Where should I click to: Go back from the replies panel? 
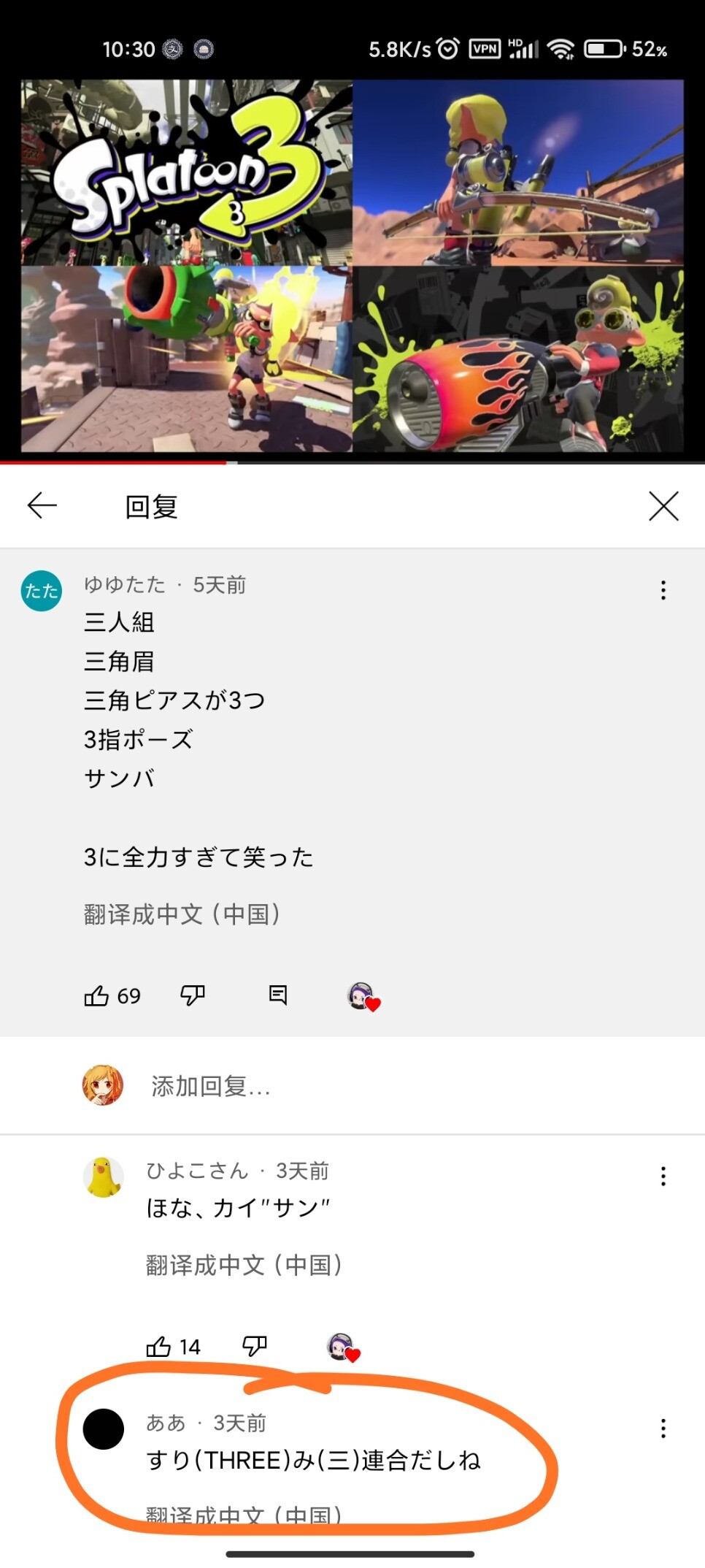[x=42, y=505]
